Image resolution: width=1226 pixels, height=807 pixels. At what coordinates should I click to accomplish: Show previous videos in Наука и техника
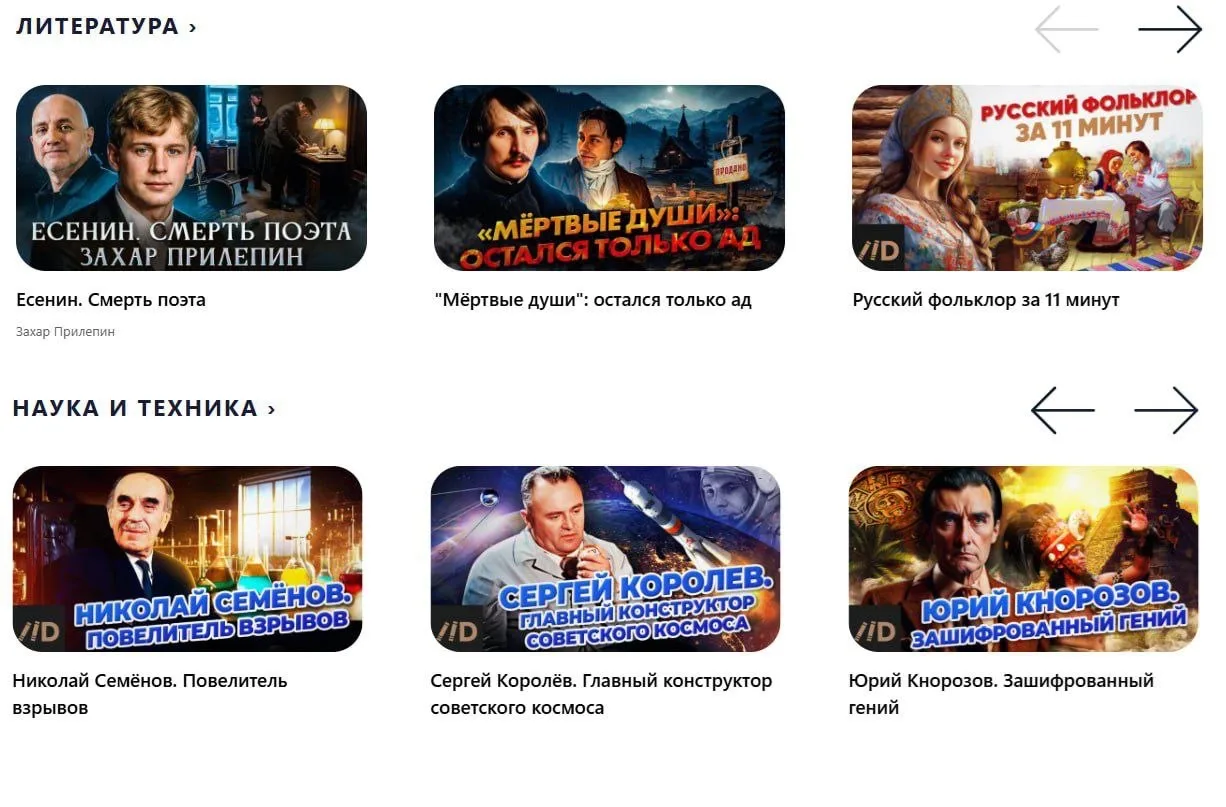pos(1062,410)
